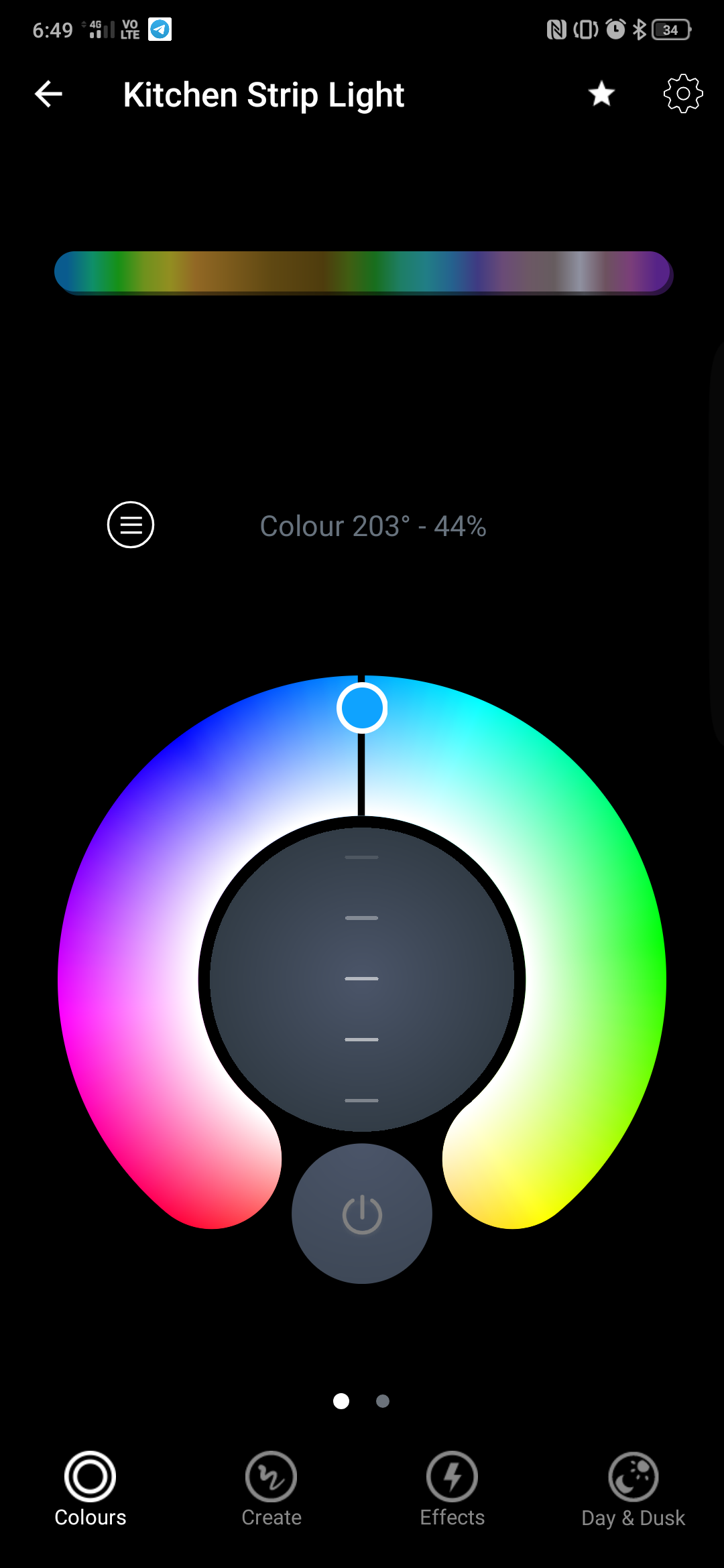Tap the multicolour strip preview bar
The image size is (724, 1568).
point(363,273)
